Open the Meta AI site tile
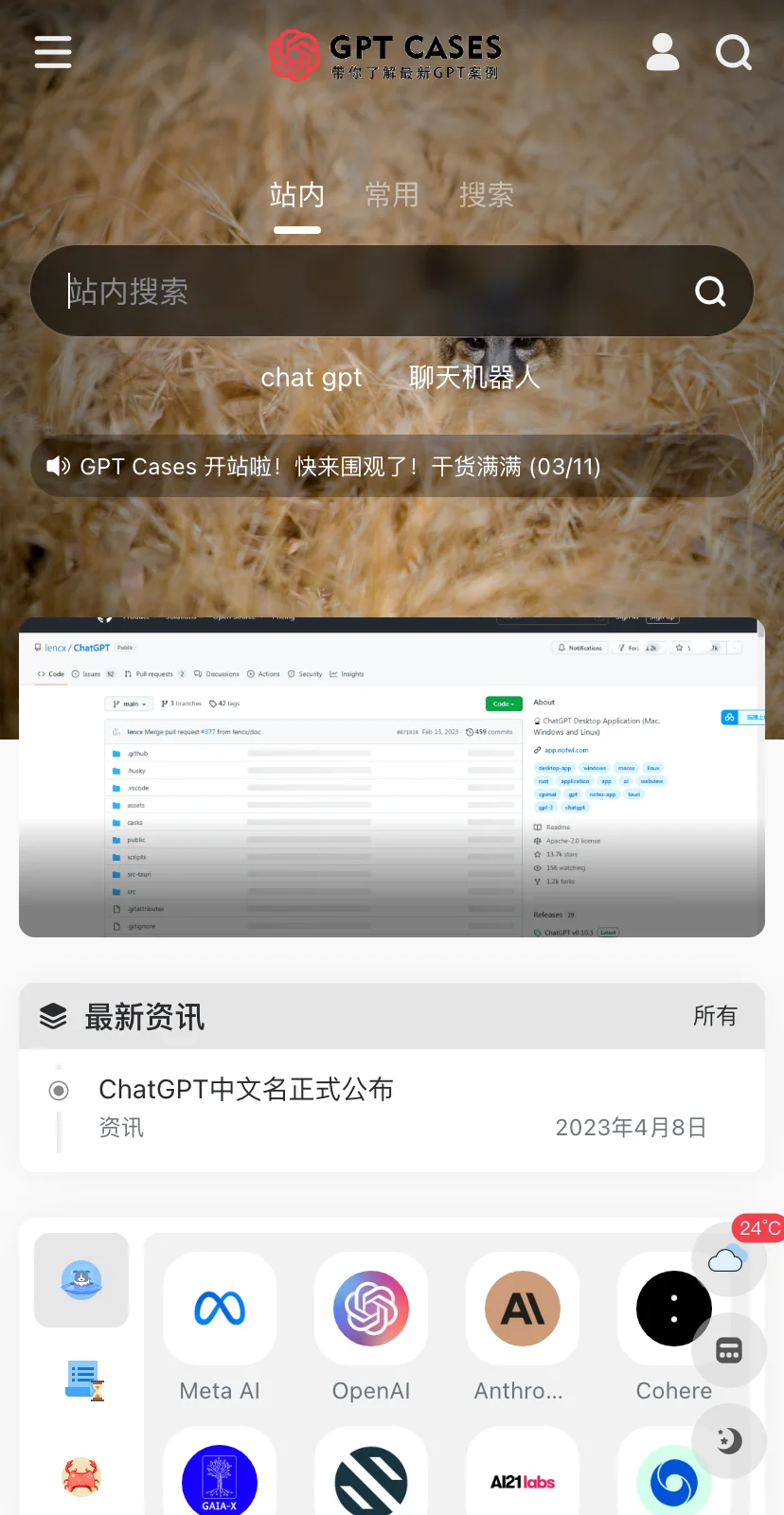 (220, 1326)
